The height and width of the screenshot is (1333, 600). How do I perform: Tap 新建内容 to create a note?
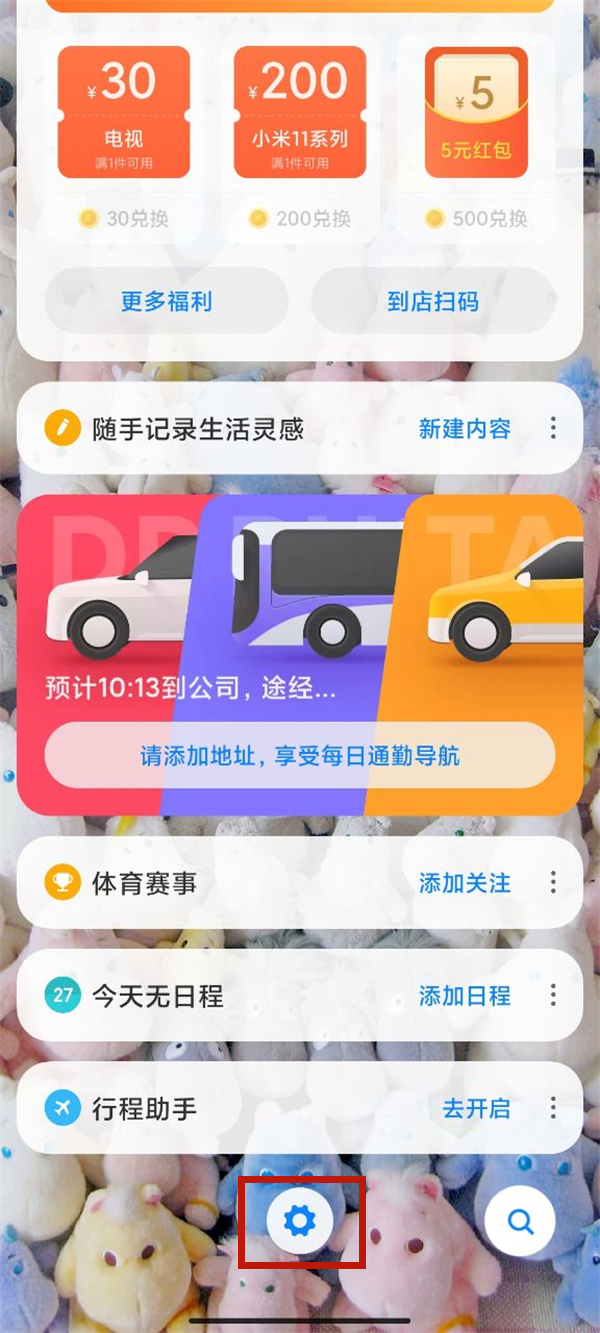click(465, 429)
